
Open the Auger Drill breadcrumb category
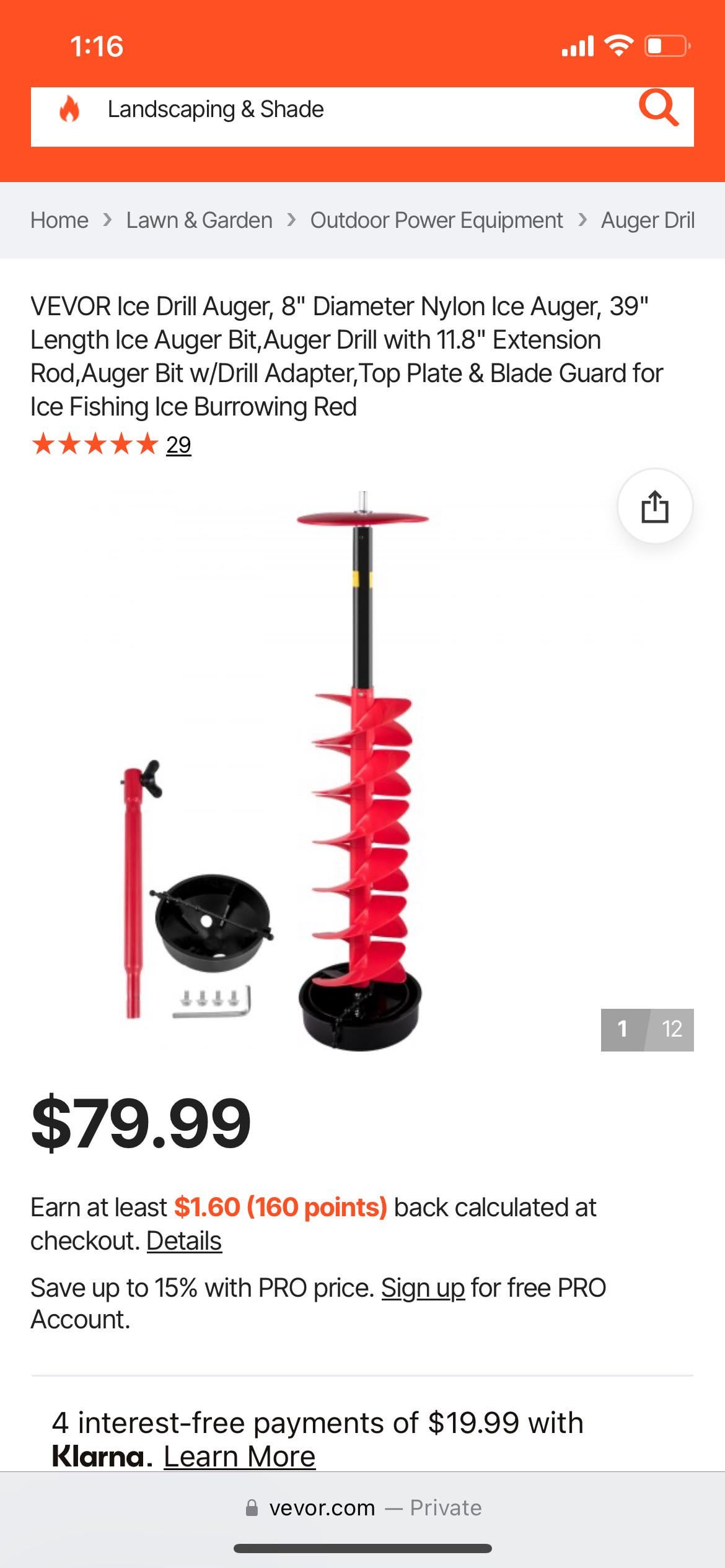click(647, 220)
